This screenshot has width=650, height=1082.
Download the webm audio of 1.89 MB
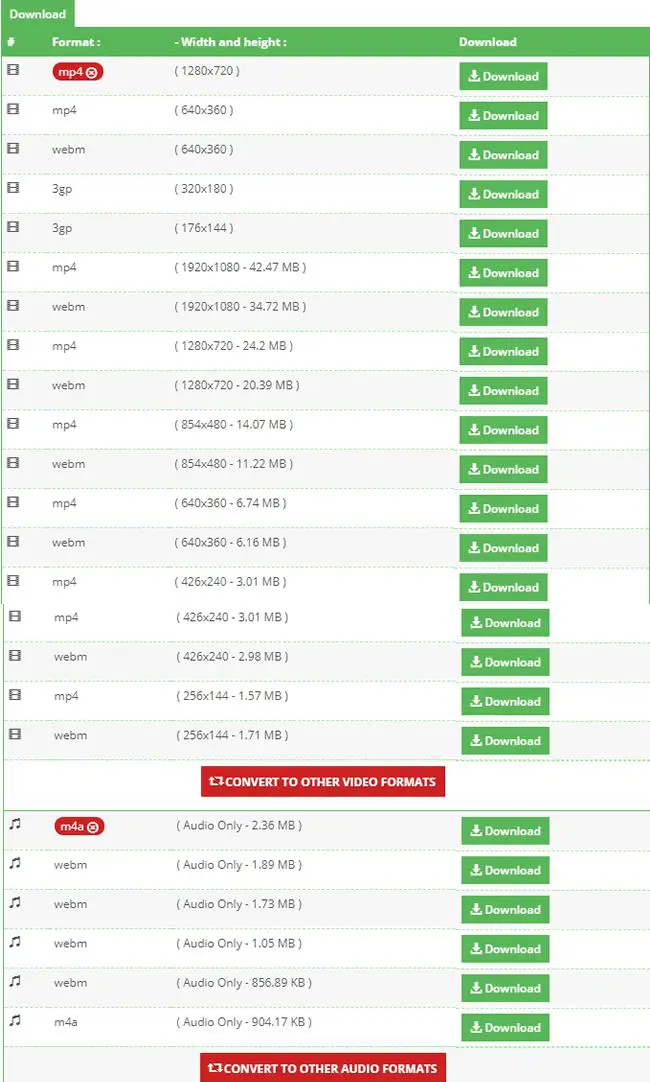[x=505, y=870]
